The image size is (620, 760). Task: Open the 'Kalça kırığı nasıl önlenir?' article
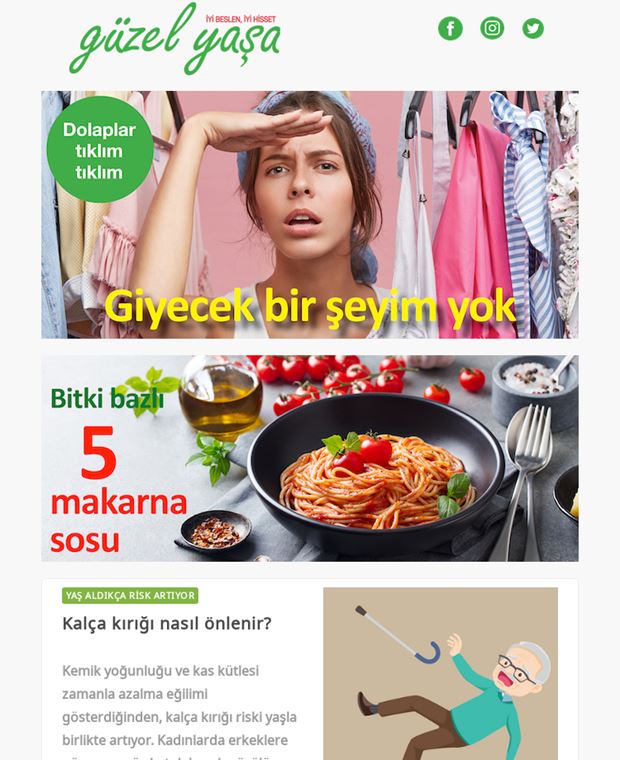click(167, 624)
